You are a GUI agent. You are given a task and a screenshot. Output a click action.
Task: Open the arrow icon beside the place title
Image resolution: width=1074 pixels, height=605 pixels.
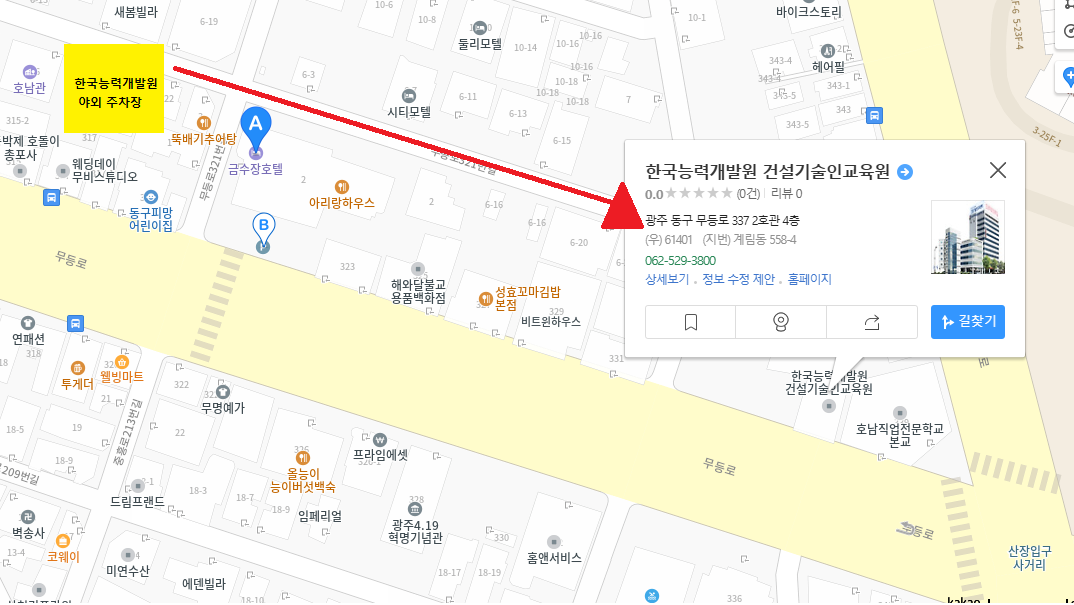(905, 171)
